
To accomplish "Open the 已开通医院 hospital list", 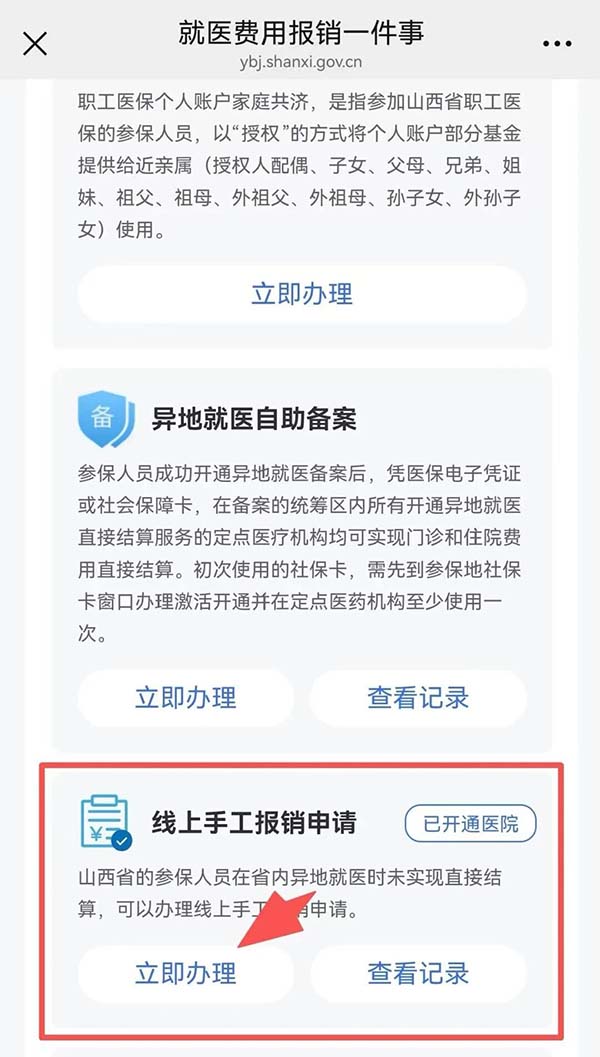I will point(470,824).
